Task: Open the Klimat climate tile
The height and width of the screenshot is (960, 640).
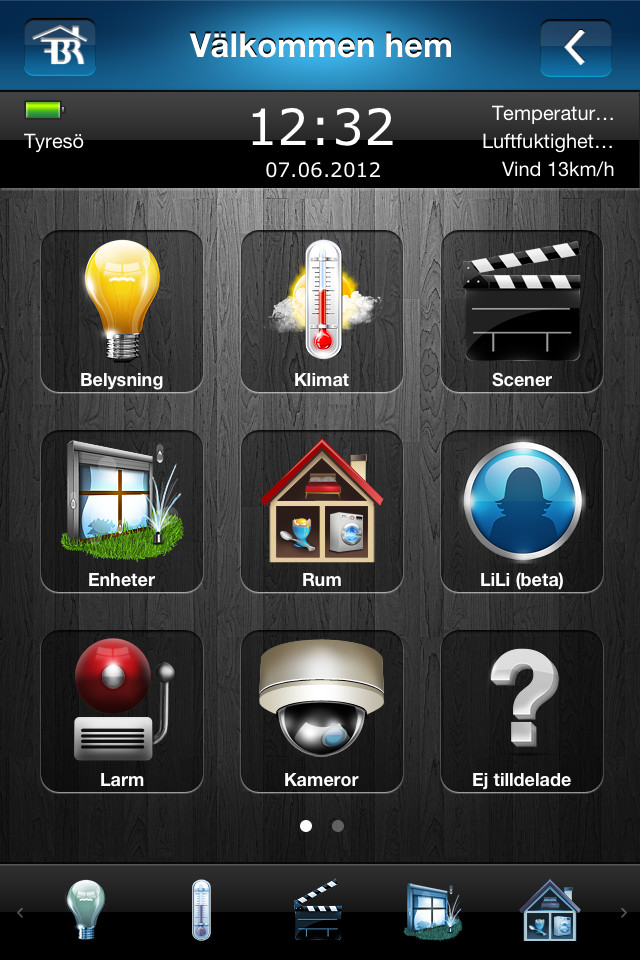Action: pyautogui.click(x=322, y=311)
